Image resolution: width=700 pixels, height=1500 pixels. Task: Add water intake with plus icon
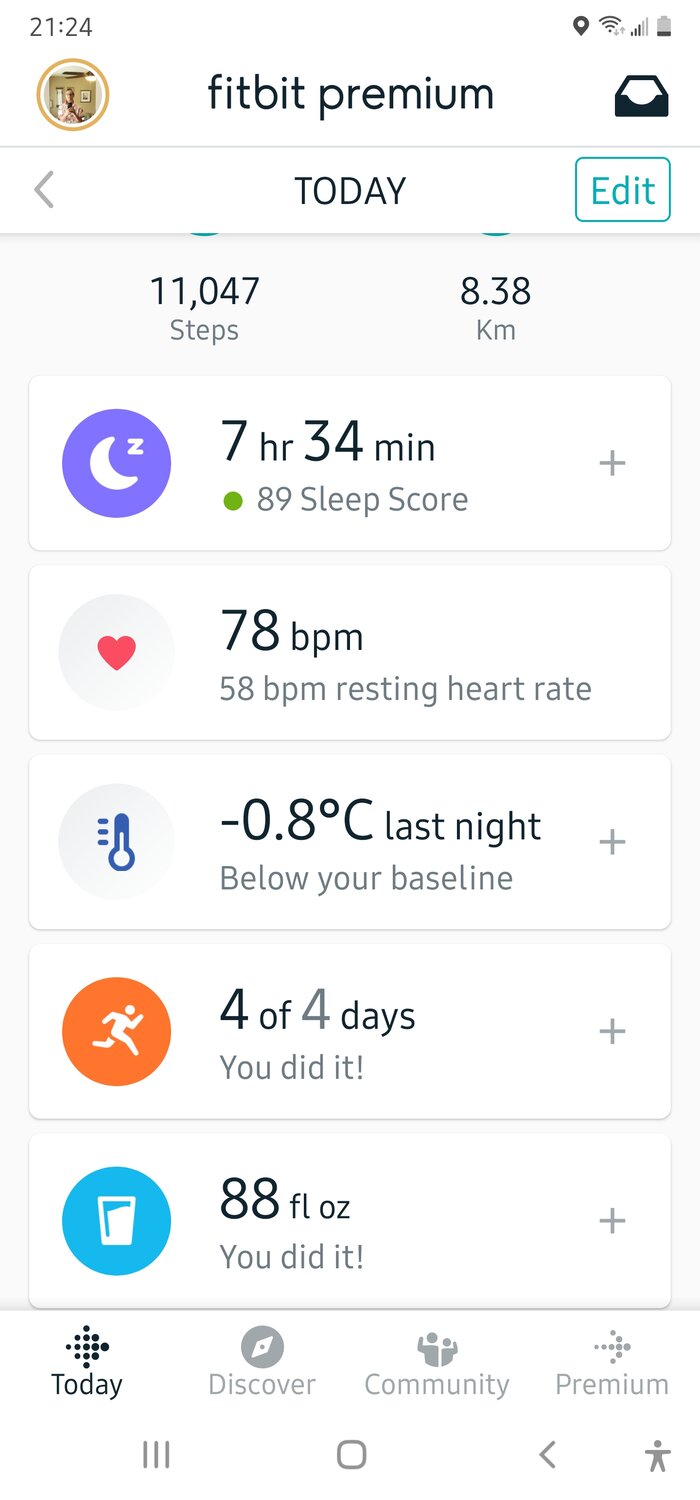pyautogui.click(x=612, y=1220)
